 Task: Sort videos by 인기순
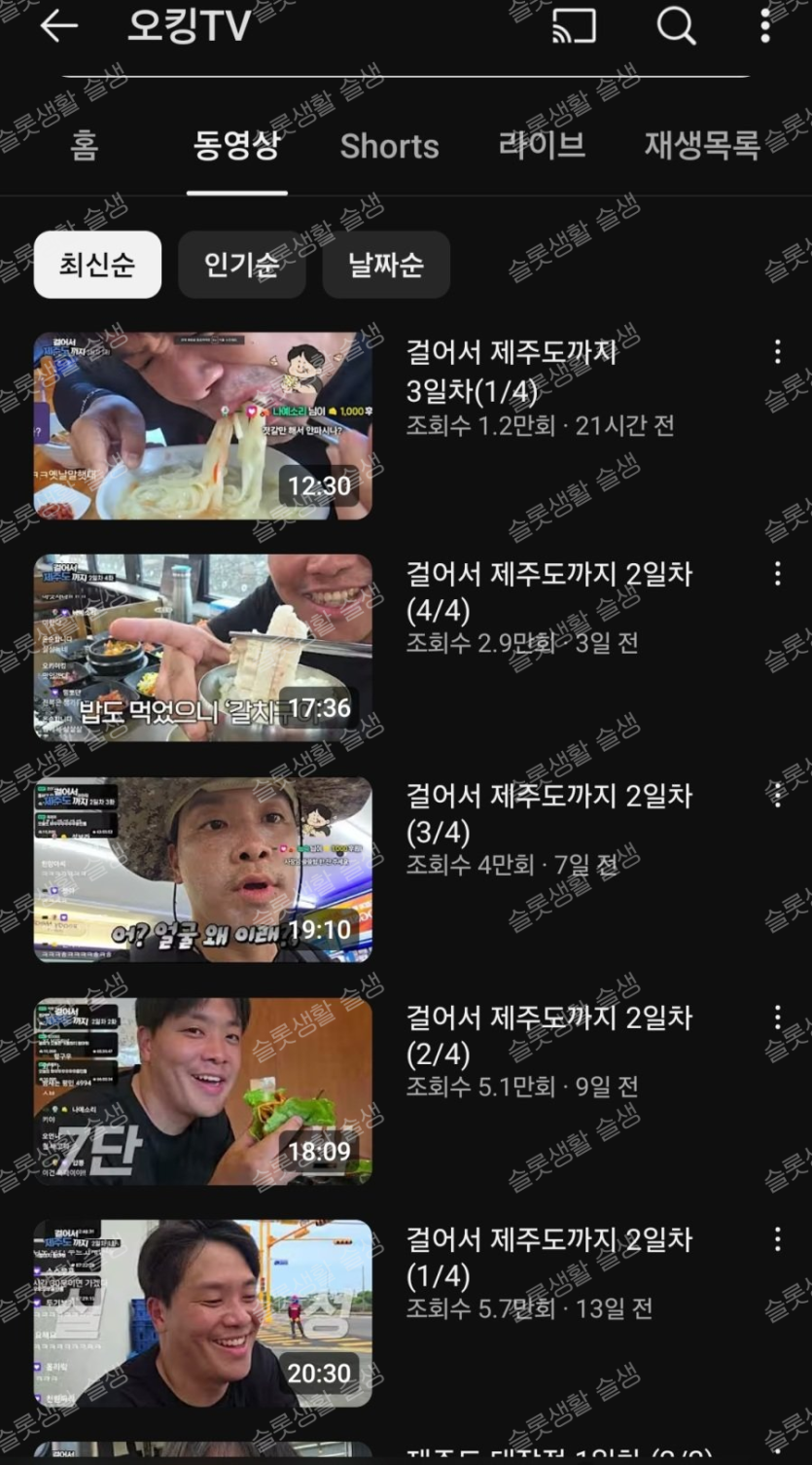click(241, 265)
